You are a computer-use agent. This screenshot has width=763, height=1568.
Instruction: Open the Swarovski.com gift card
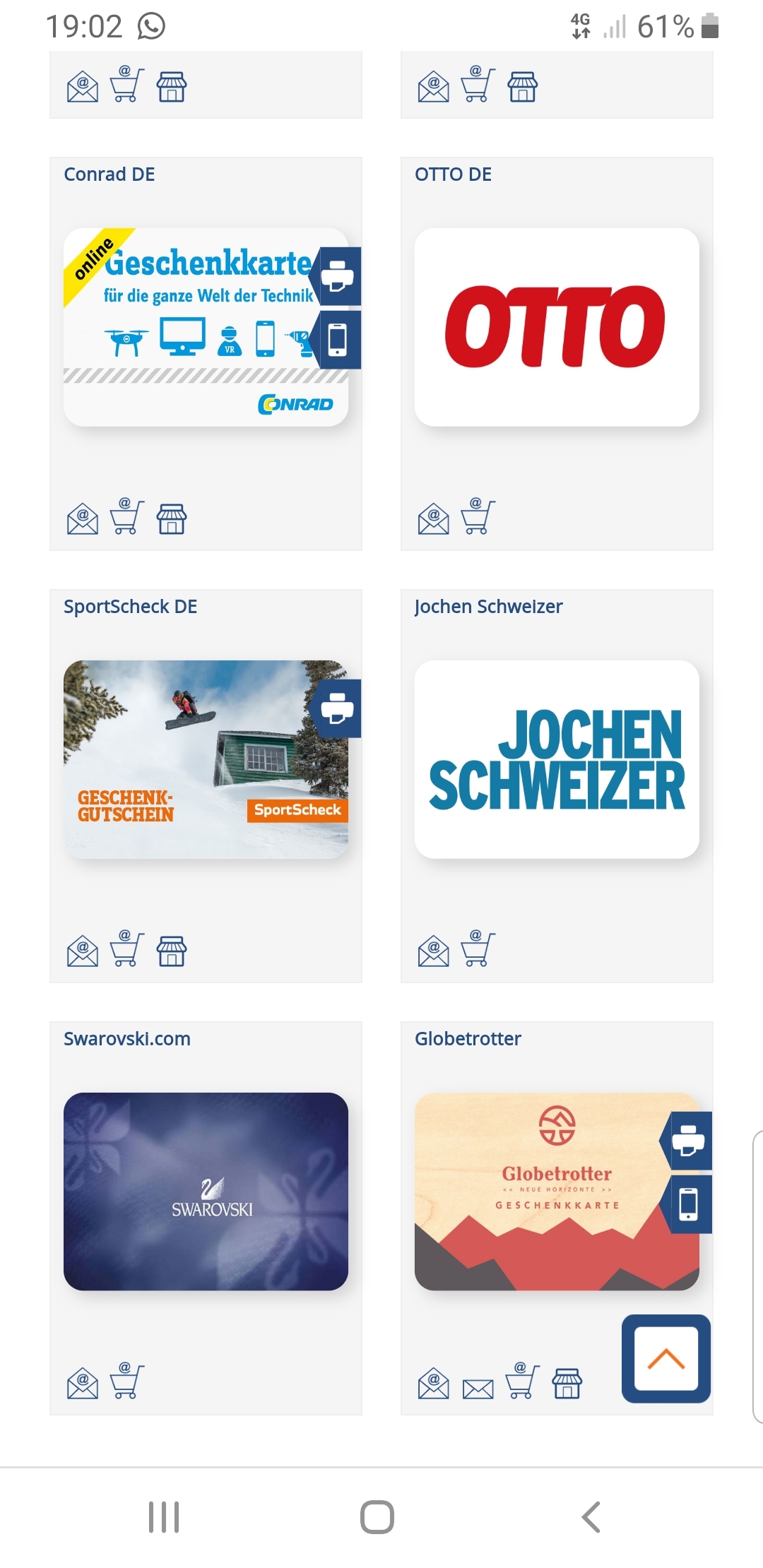click(x=206, y=1192)
